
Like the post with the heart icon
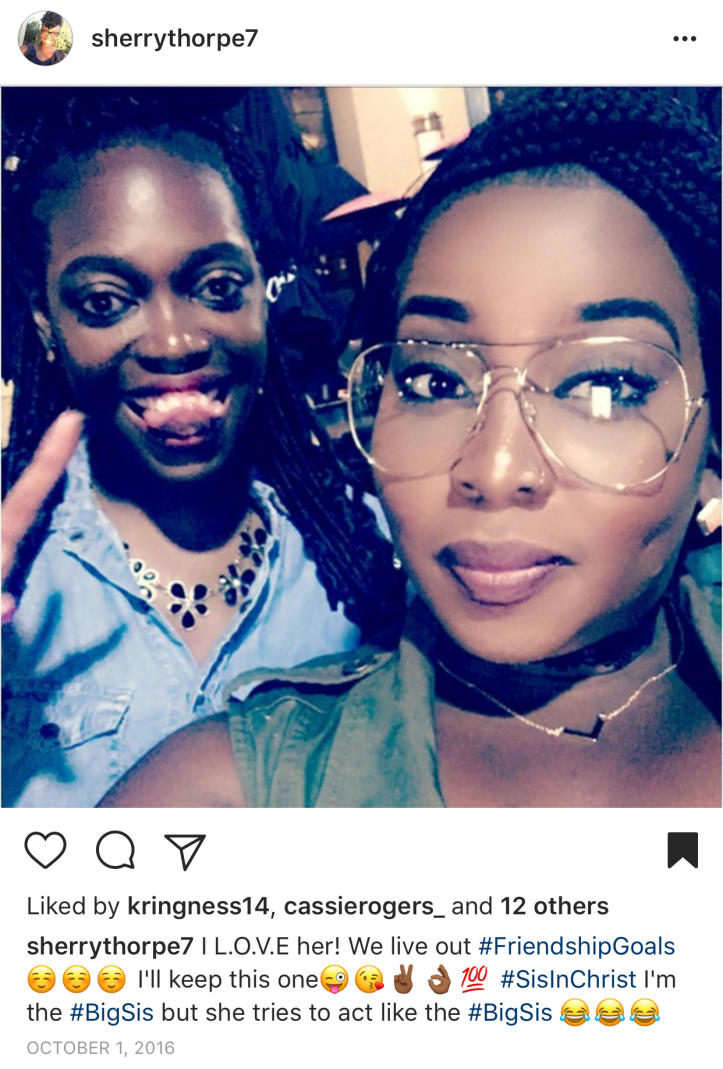click(x=45, y=850)
